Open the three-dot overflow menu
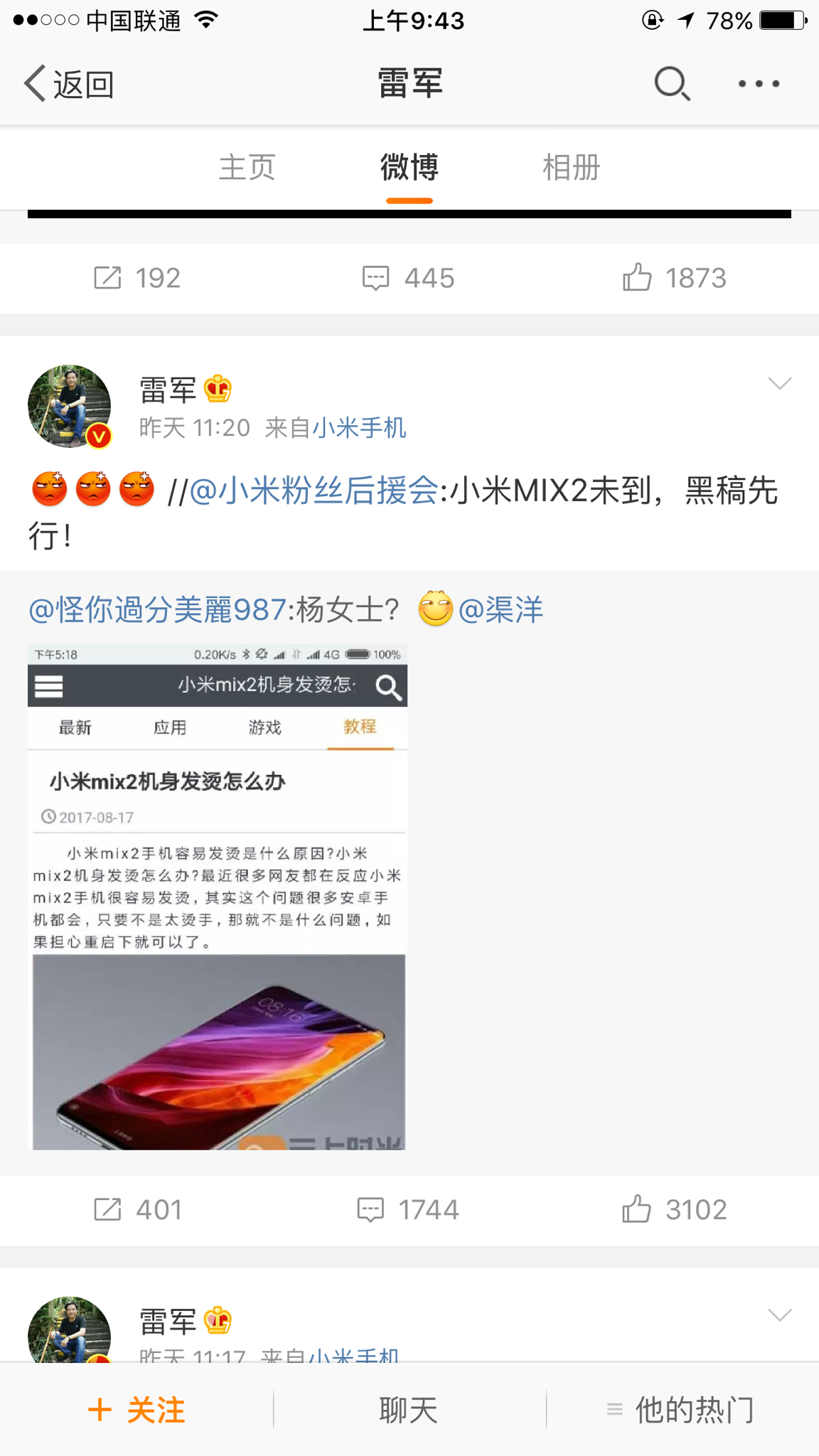Image resolution: width=819 pixels, height=1456 pixels. point(758,84)
